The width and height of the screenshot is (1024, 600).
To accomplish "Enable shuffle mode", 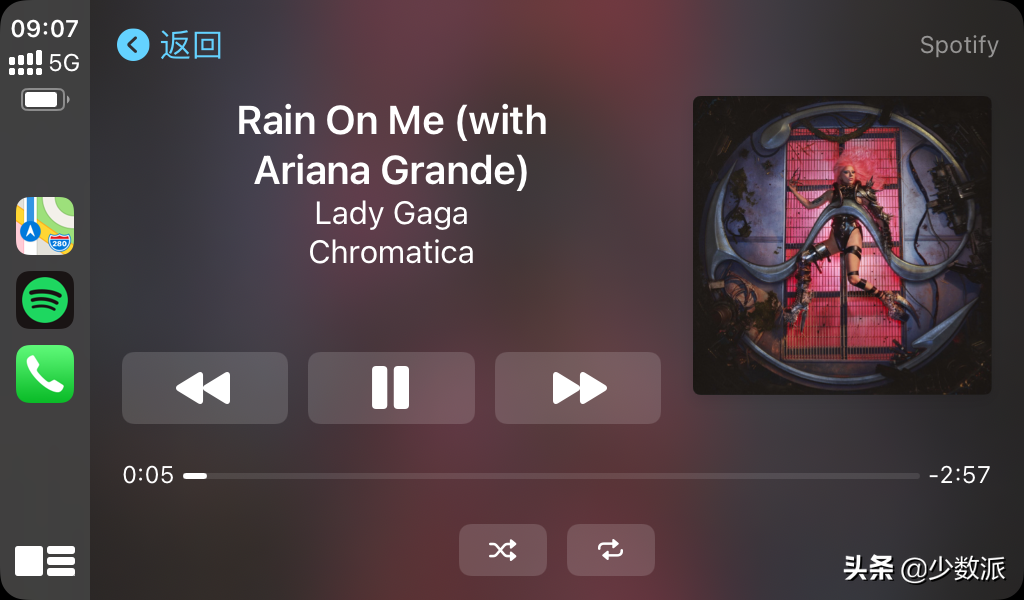I will click(503, 550).
